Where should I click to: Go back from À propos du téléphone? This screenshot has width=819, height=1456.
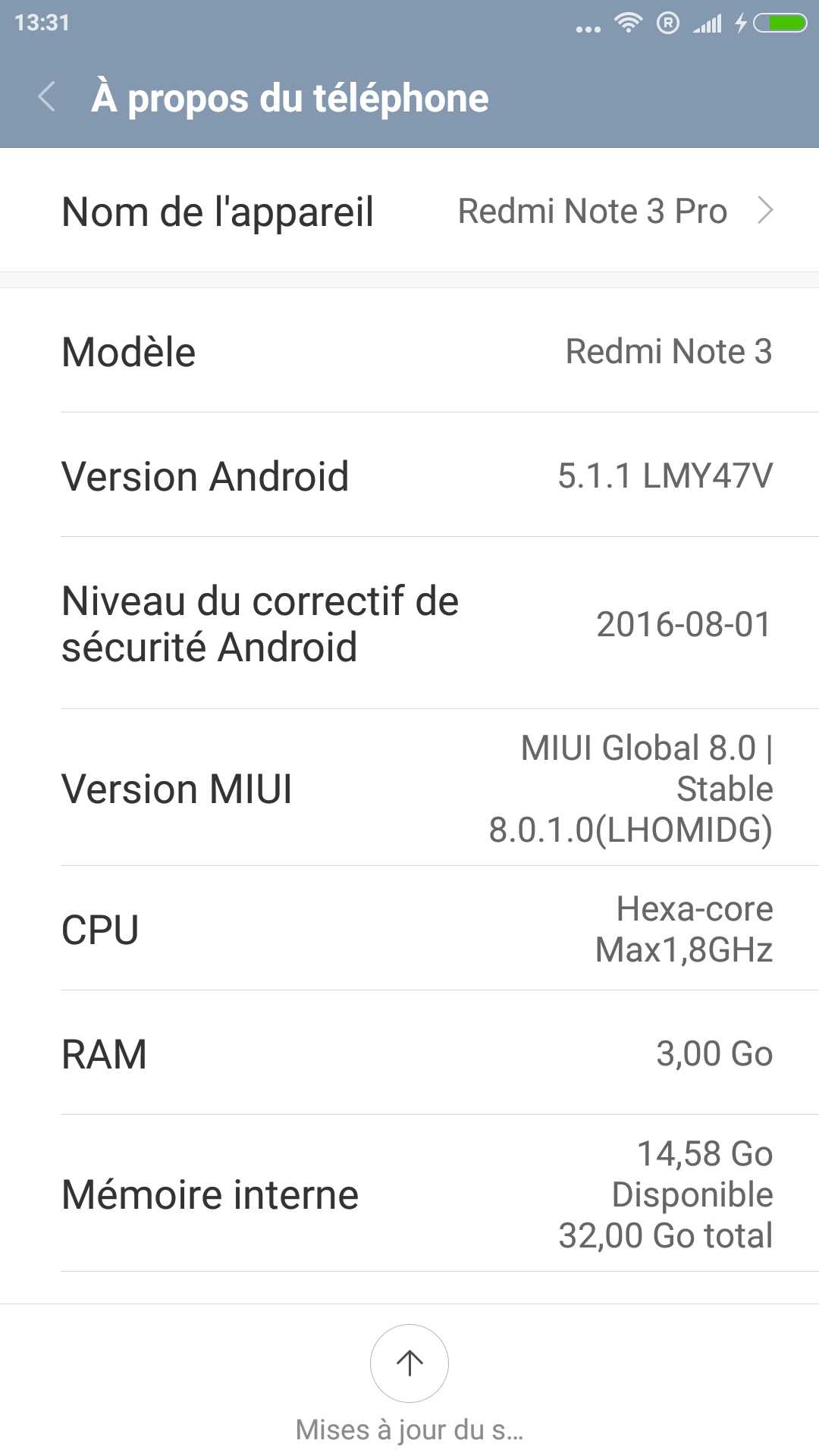coord(47,97)
